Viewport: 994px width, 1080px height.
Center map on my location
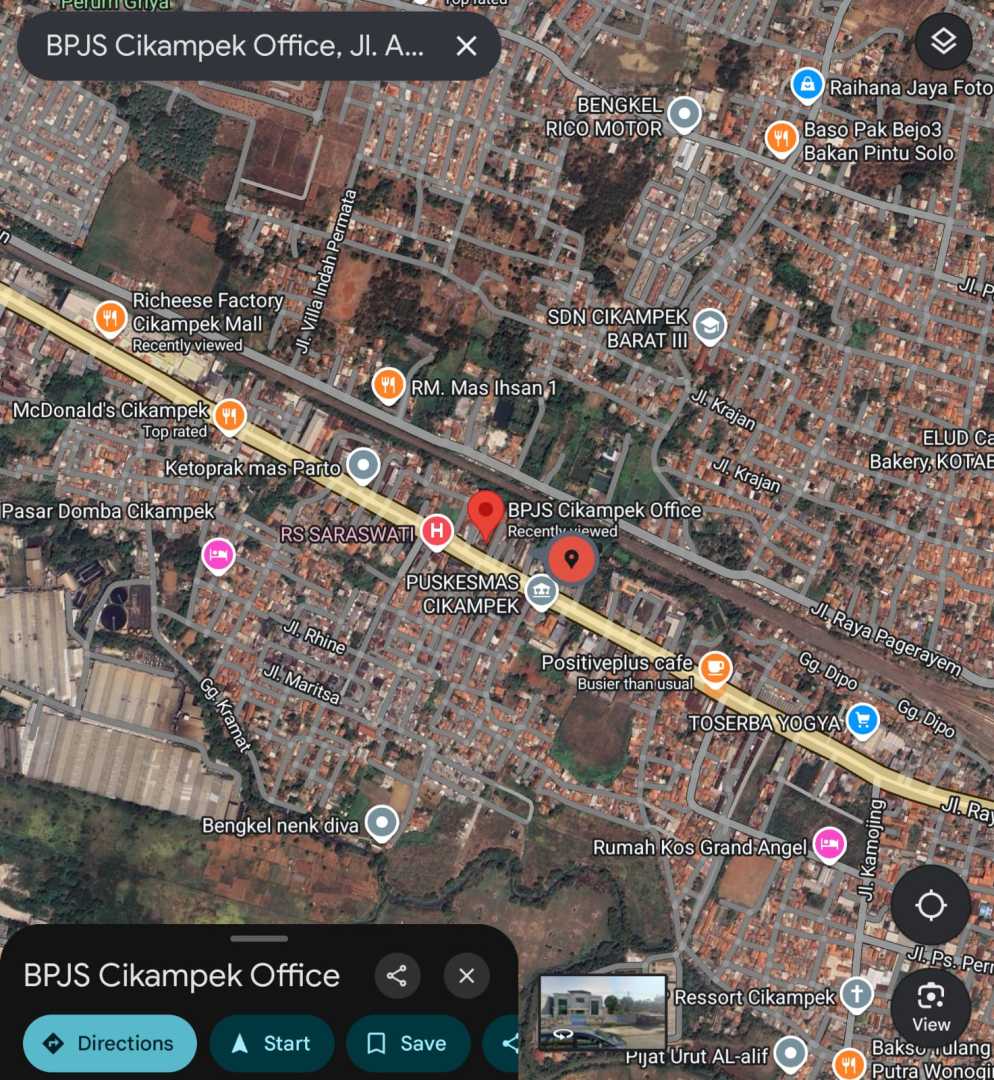point(930,906)
